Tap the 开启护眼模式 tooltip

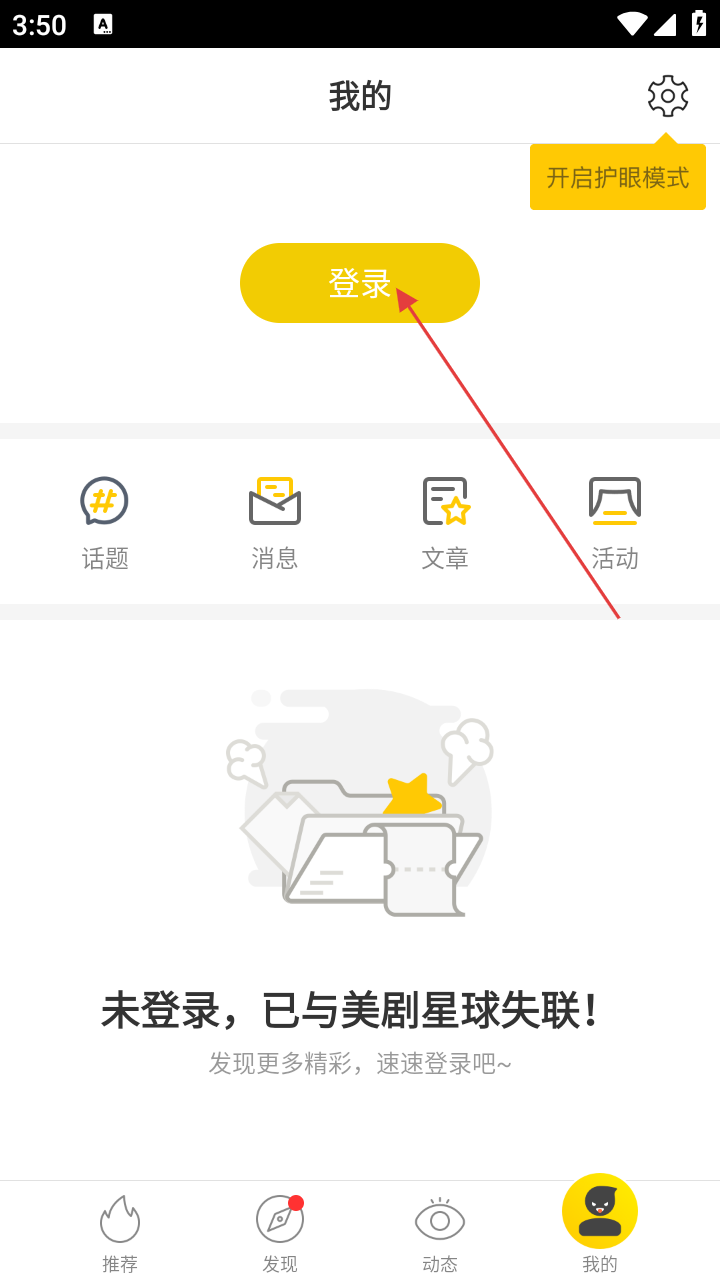pyautogui.click(x=617, y=178)
